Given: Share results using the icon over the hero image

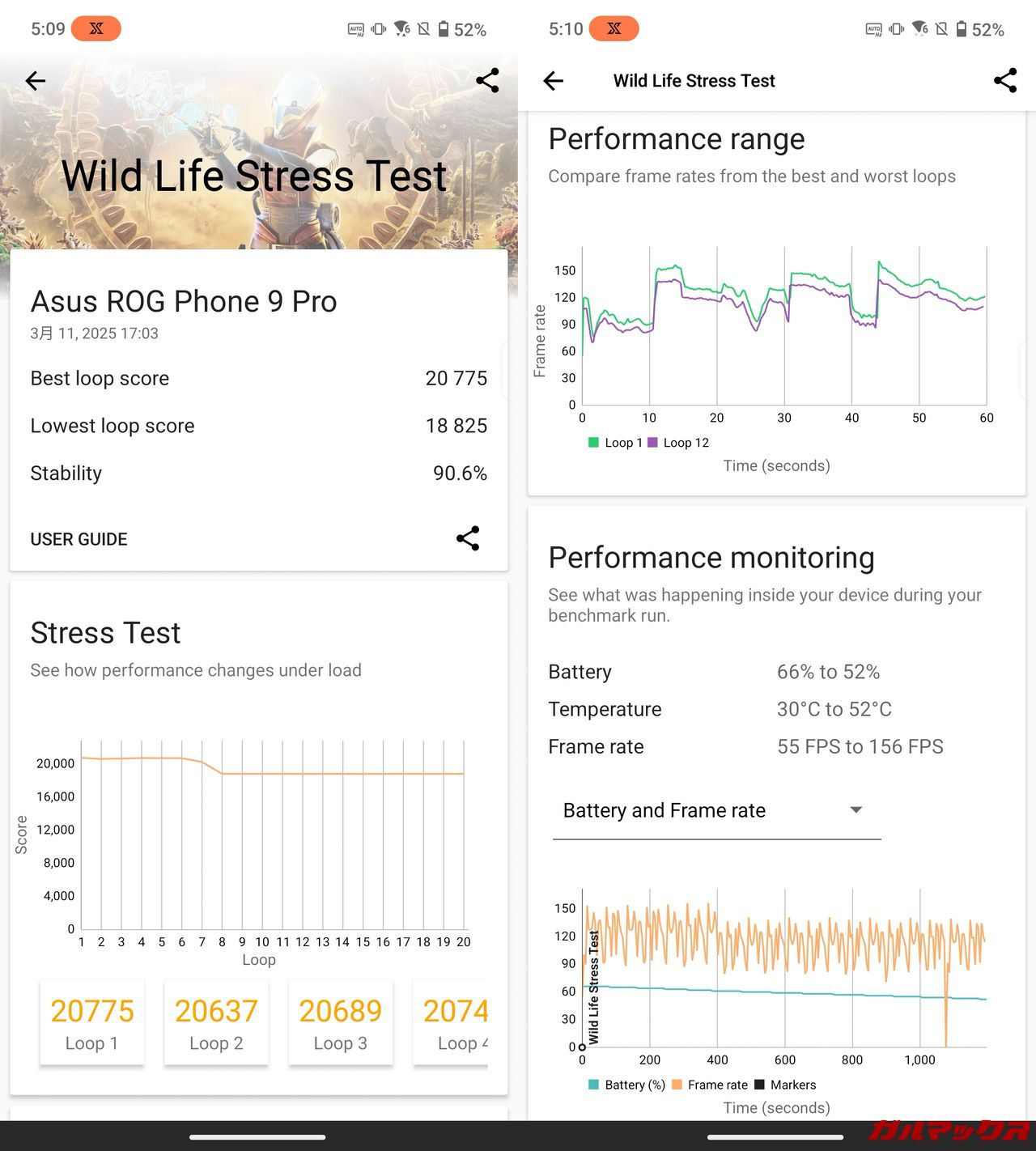Looking at the screenshot, I should pyautogui.click(x=487, y=81).
